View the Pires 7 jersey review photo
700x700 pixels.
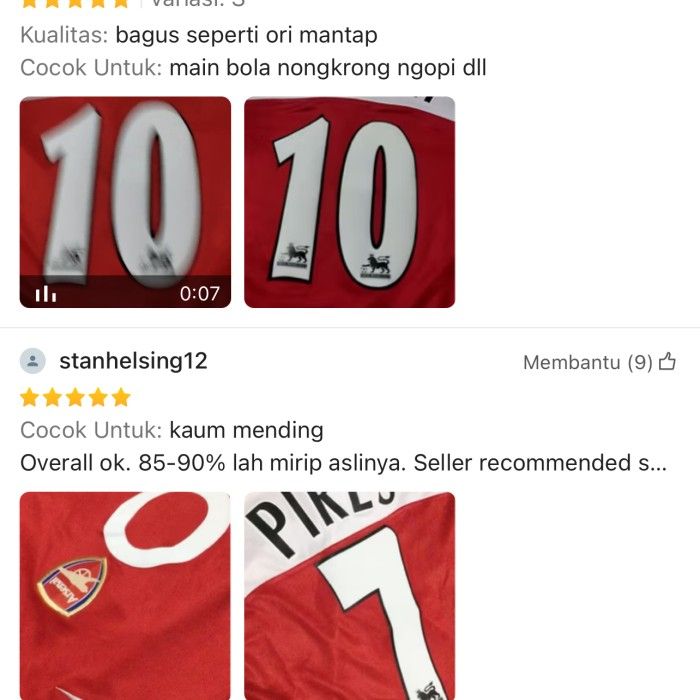coord(349,595)
